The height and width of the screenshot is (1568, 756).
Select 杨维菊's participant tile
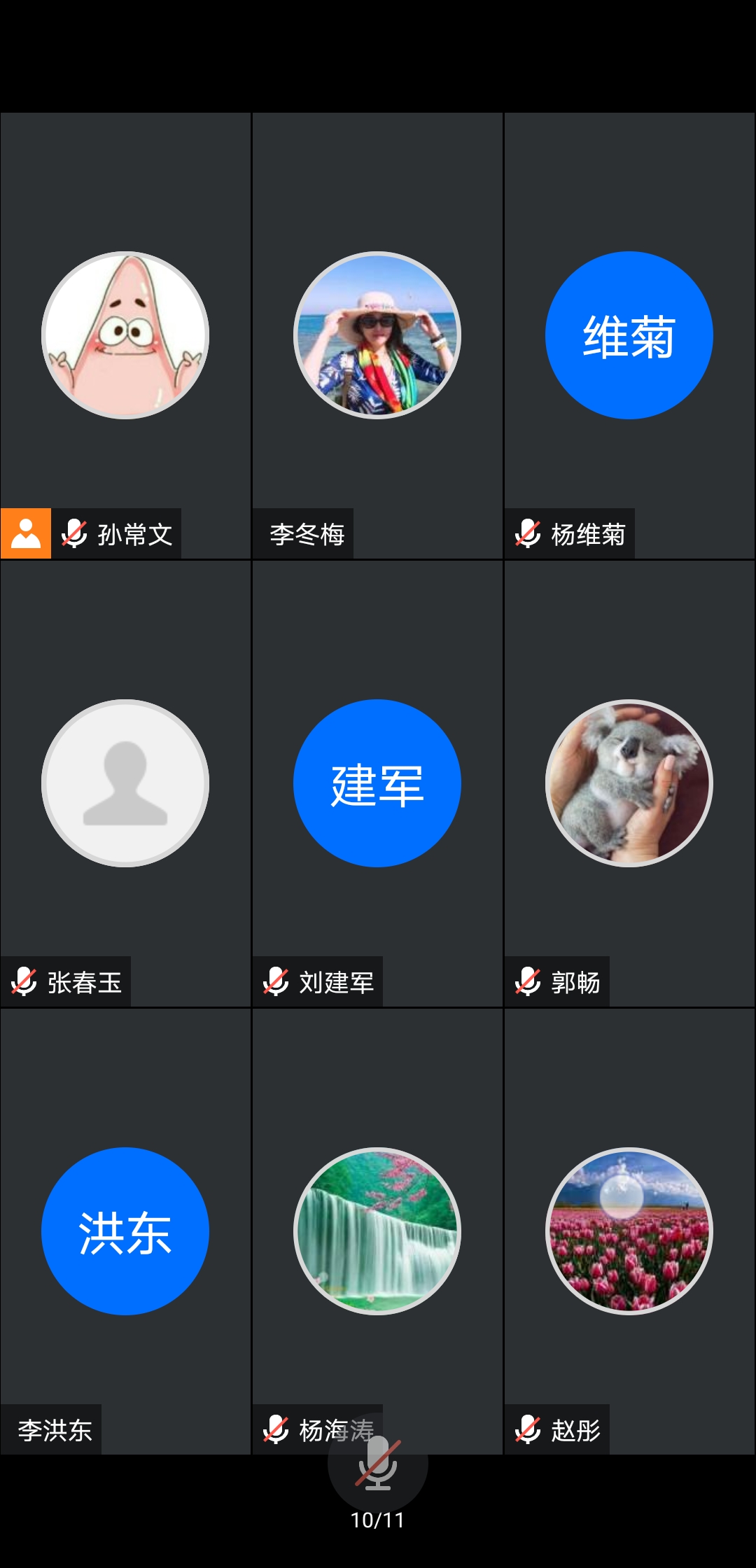pyautogui.click(x=629, y=336)
